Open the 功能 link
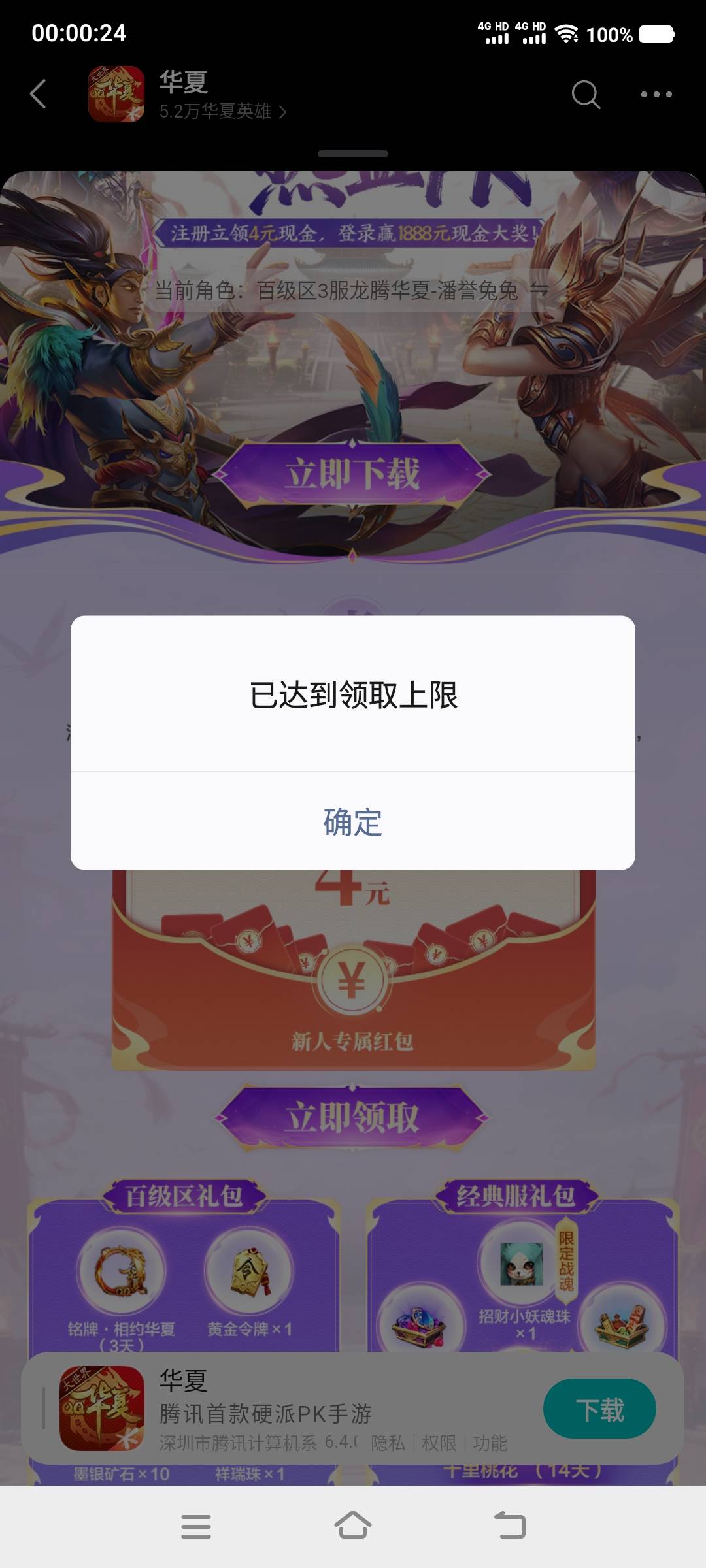 tap(490, 1443)
